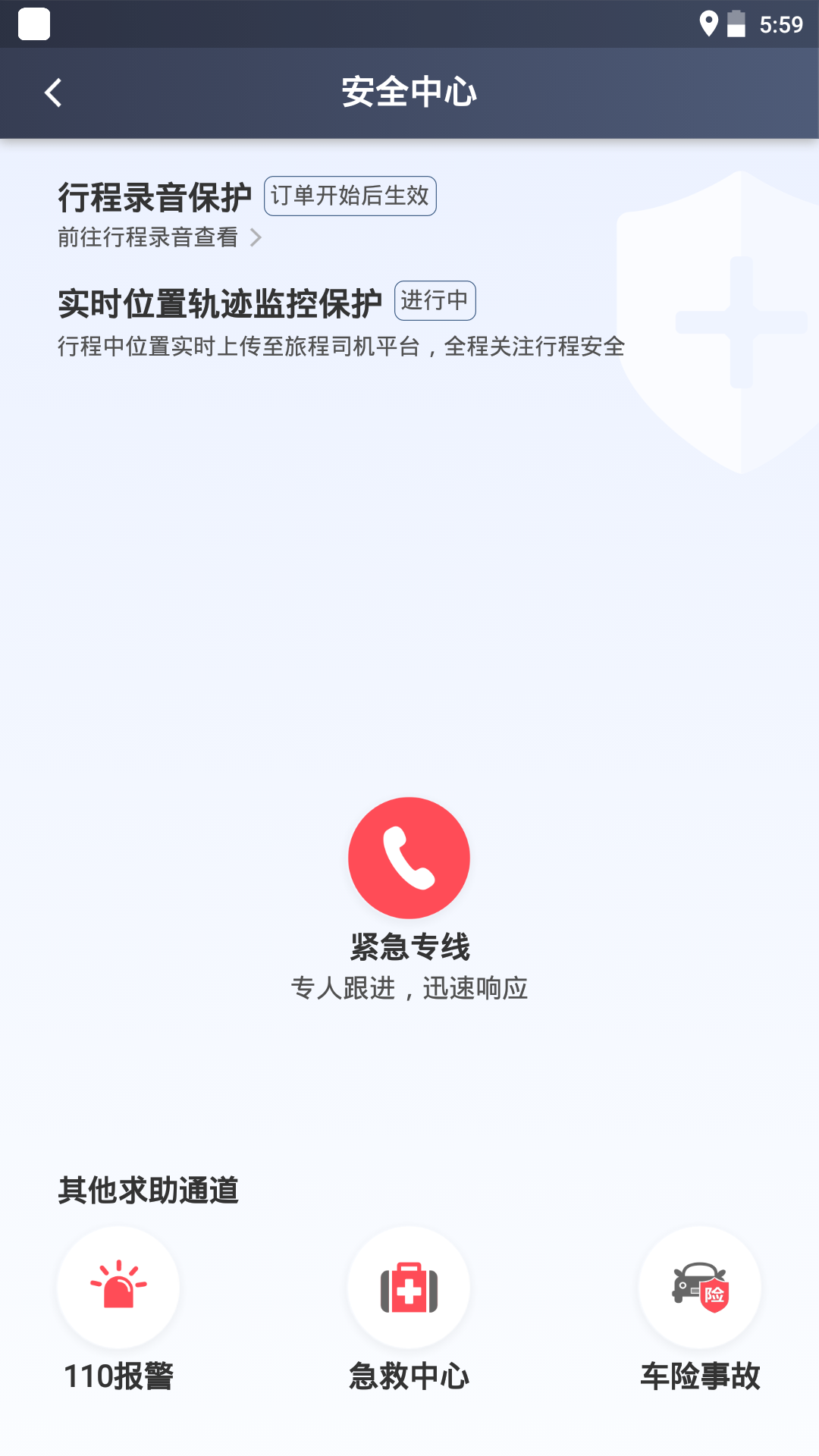819x1456 pixels.
Task: Open 急救中心 first aid option
Action: click(x=409, y=1288)
